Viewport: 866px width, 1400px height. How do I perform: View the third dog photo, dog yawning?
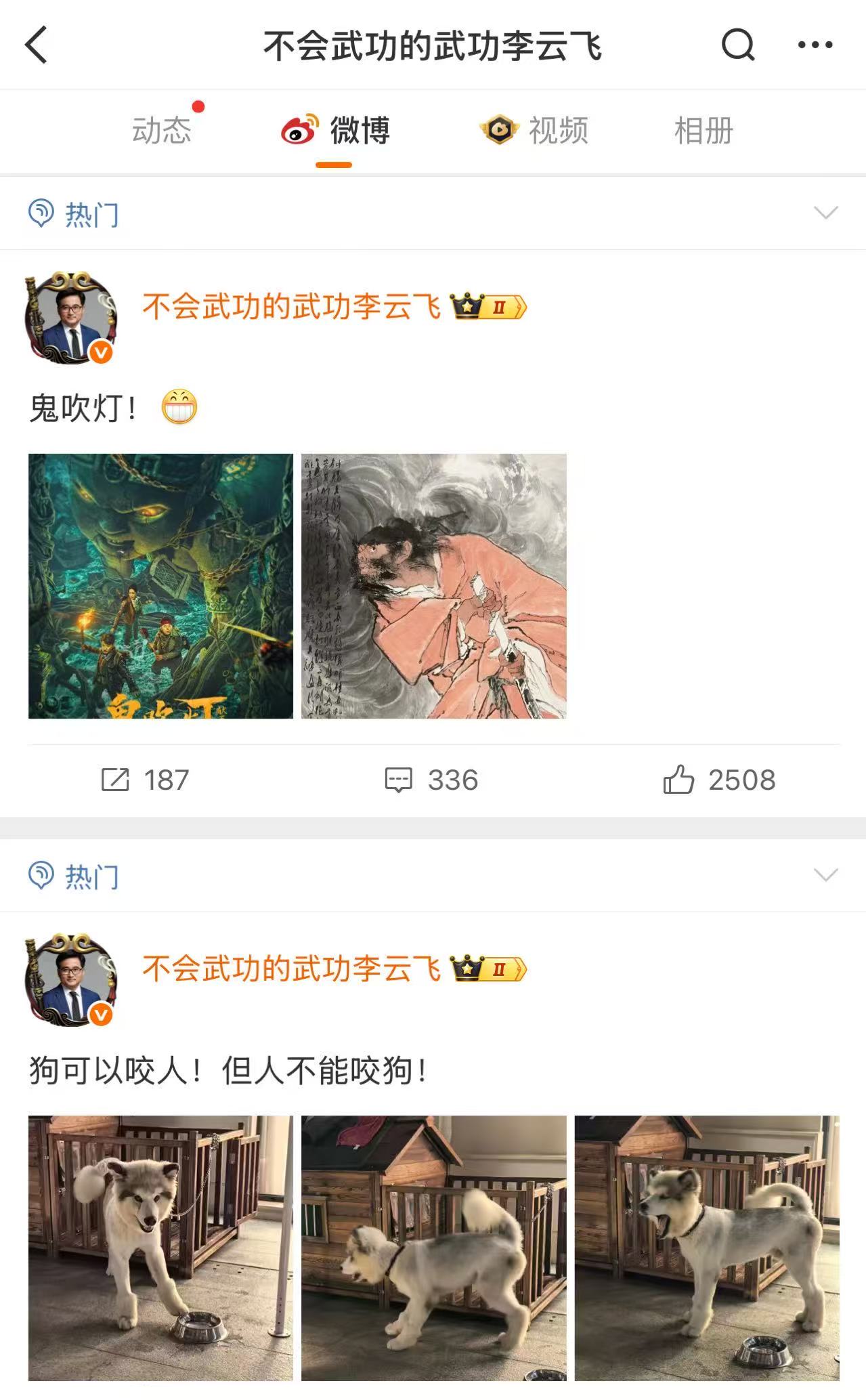tap(707, 1248)
